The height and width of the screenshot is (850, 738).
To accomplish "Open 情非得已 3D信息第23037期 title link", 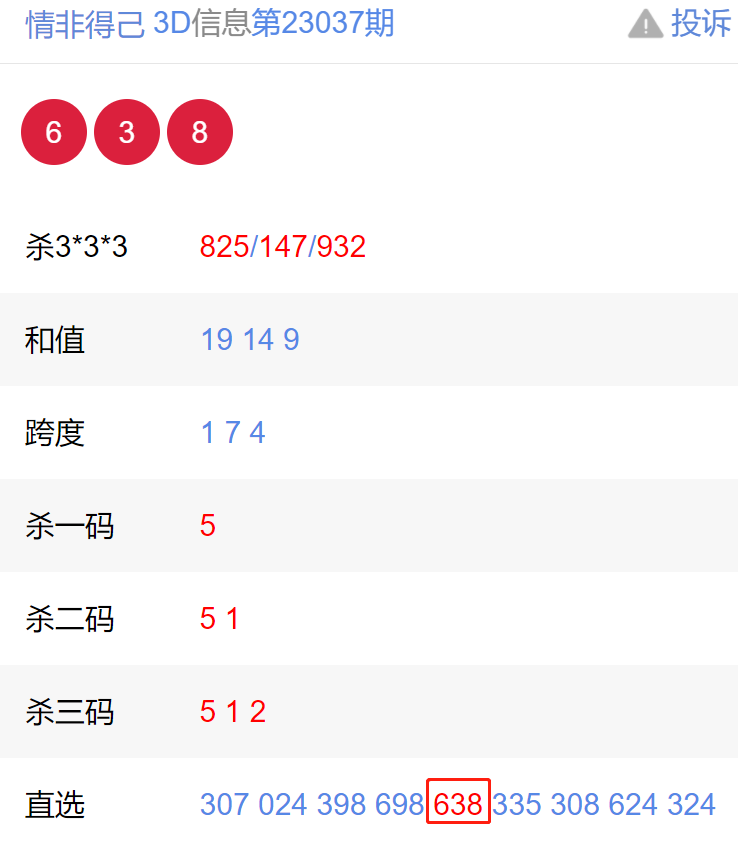I will pyautogui.click(x=210, y=23).
